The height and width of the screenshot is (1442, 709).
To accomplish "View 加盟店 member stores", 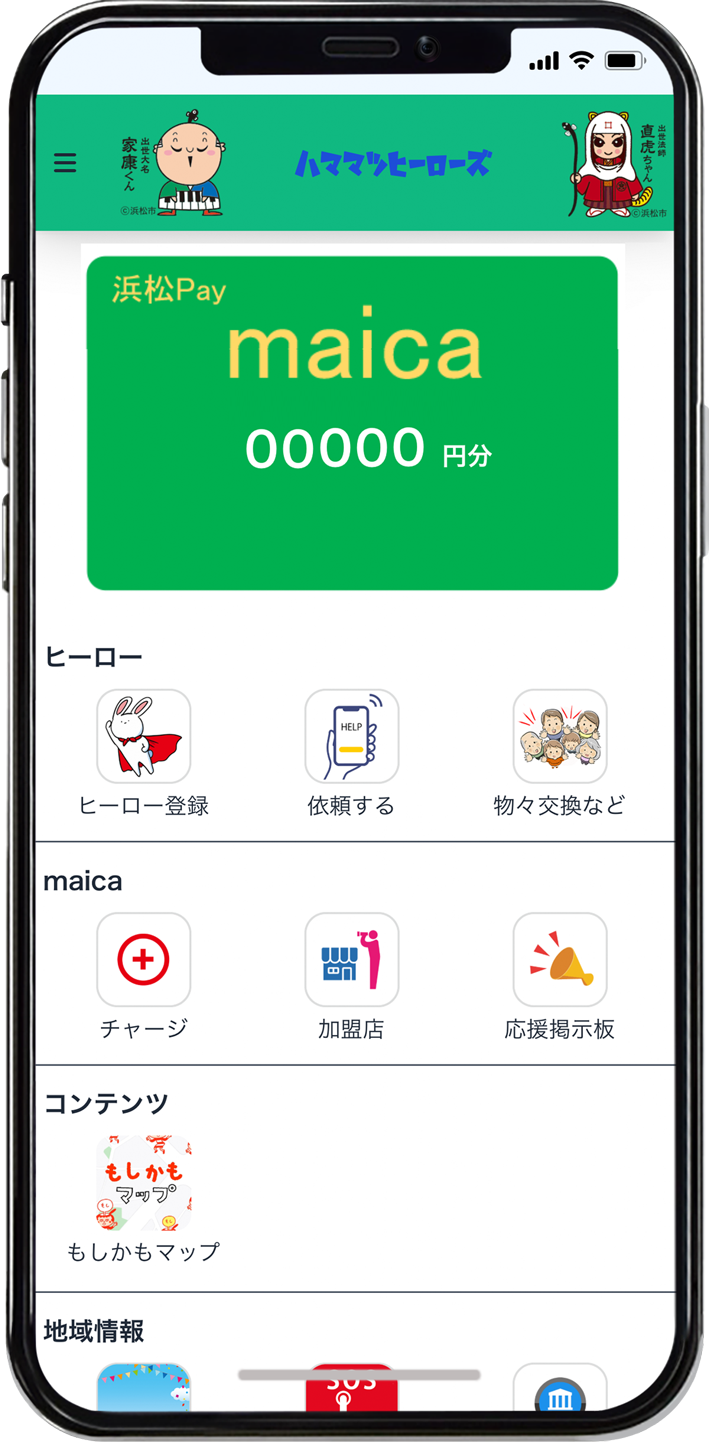I will click(x=351, y=959).
